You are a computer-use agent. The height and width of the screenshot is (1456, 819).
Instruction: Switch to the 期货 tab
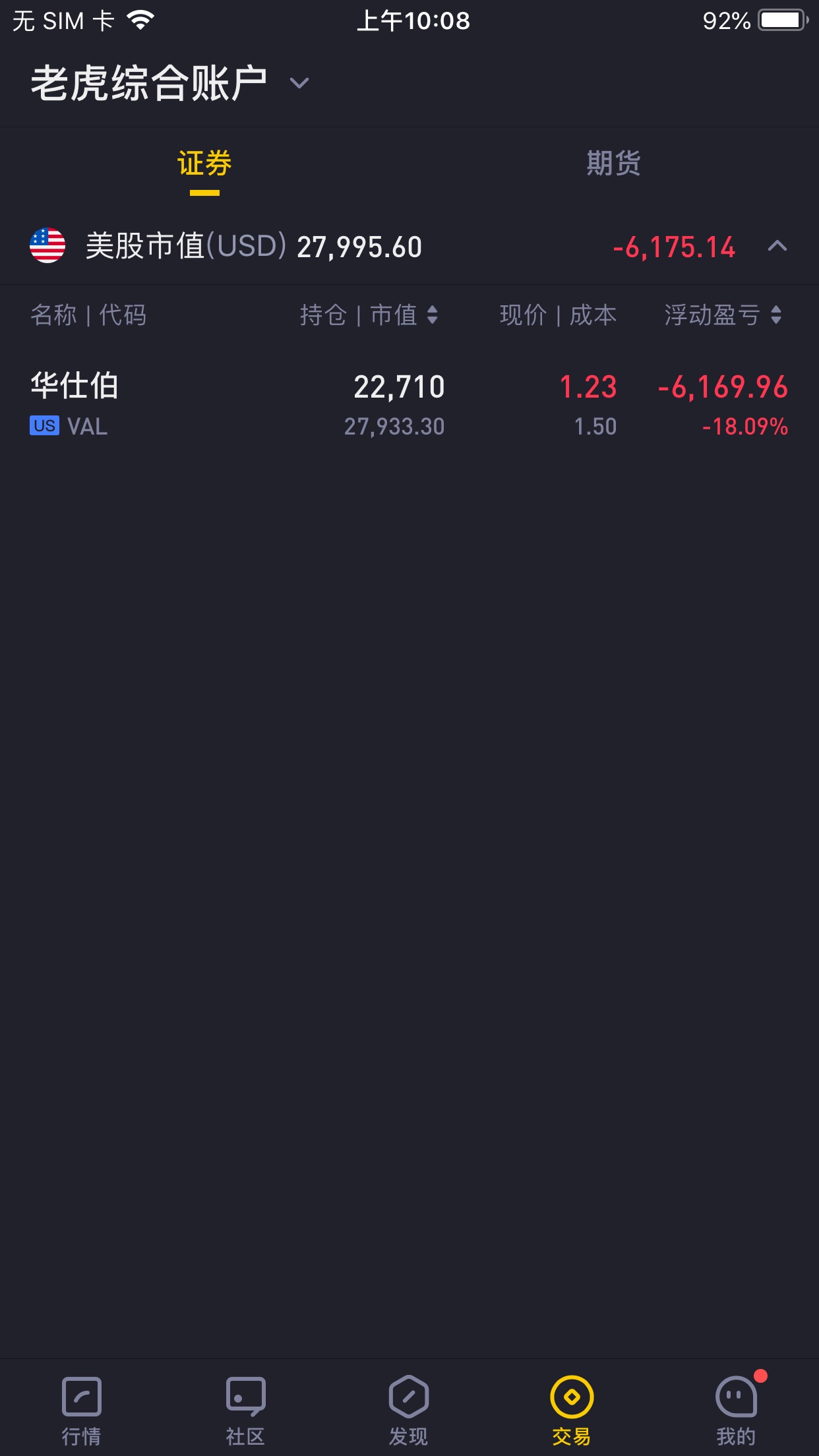[614, 164]
